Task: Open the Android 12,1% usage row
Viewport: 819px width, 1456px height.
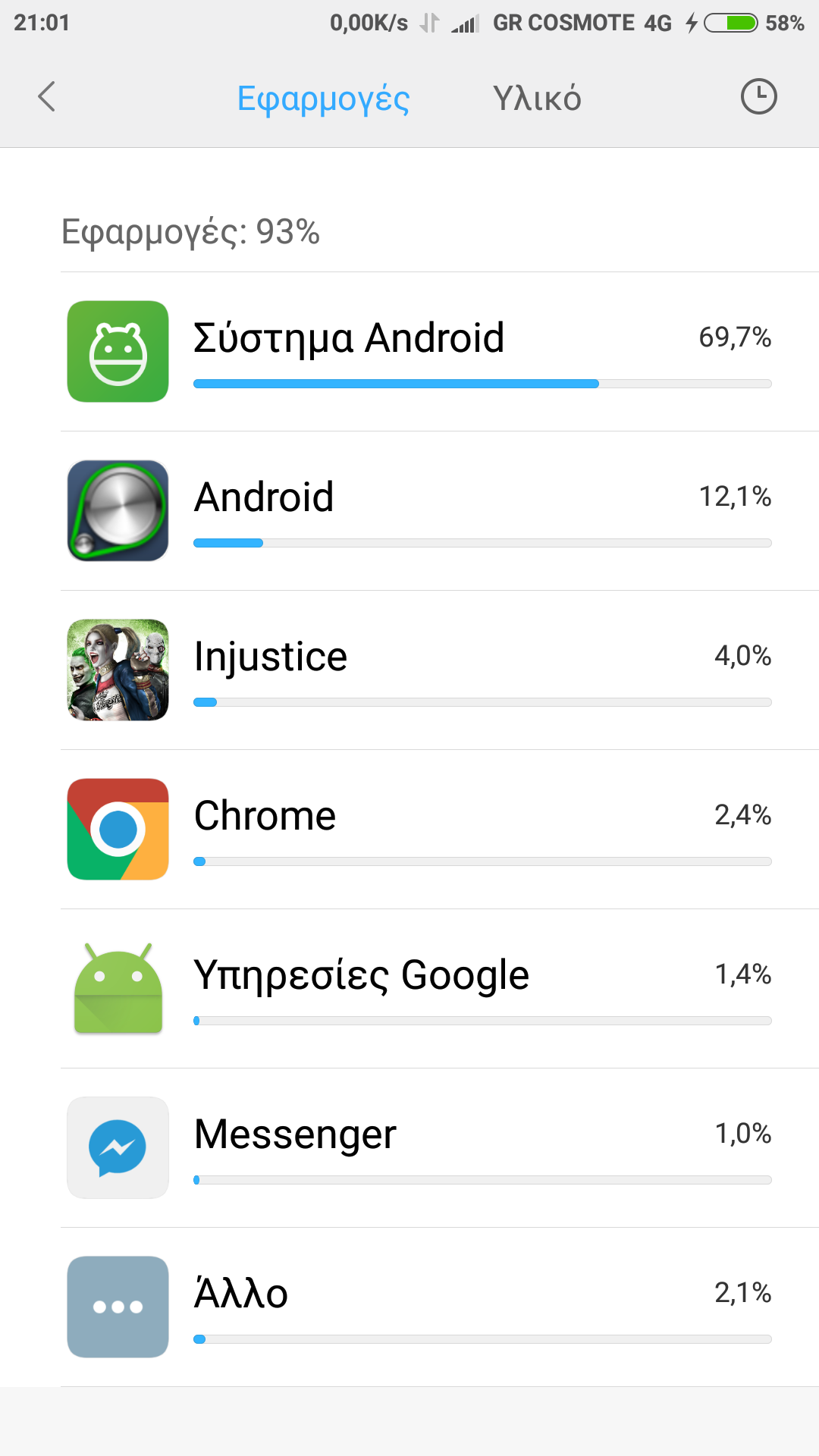Action: coord(440,511)
